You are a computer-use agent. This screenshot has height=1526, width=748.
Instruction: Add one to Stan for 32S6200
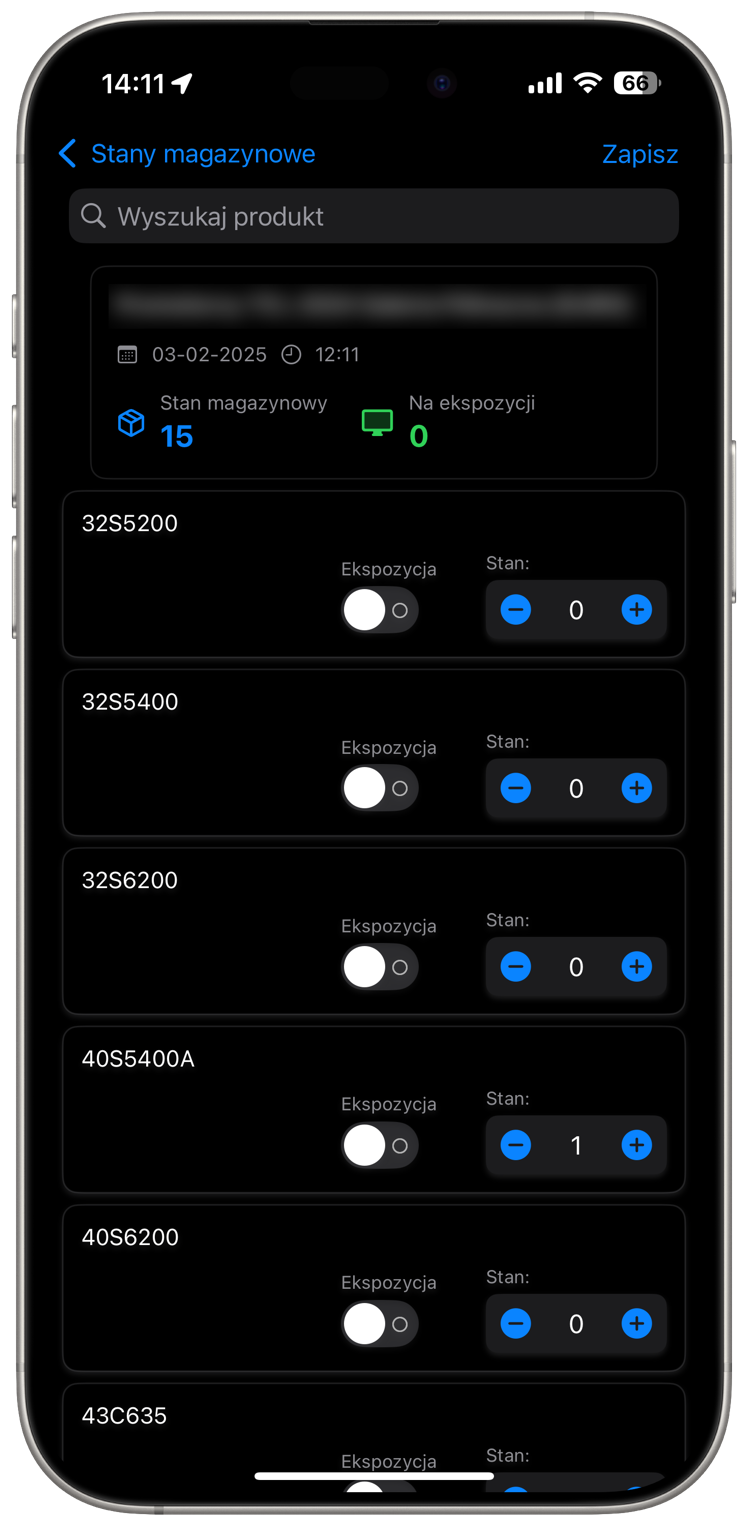click(x=637, y=967)
